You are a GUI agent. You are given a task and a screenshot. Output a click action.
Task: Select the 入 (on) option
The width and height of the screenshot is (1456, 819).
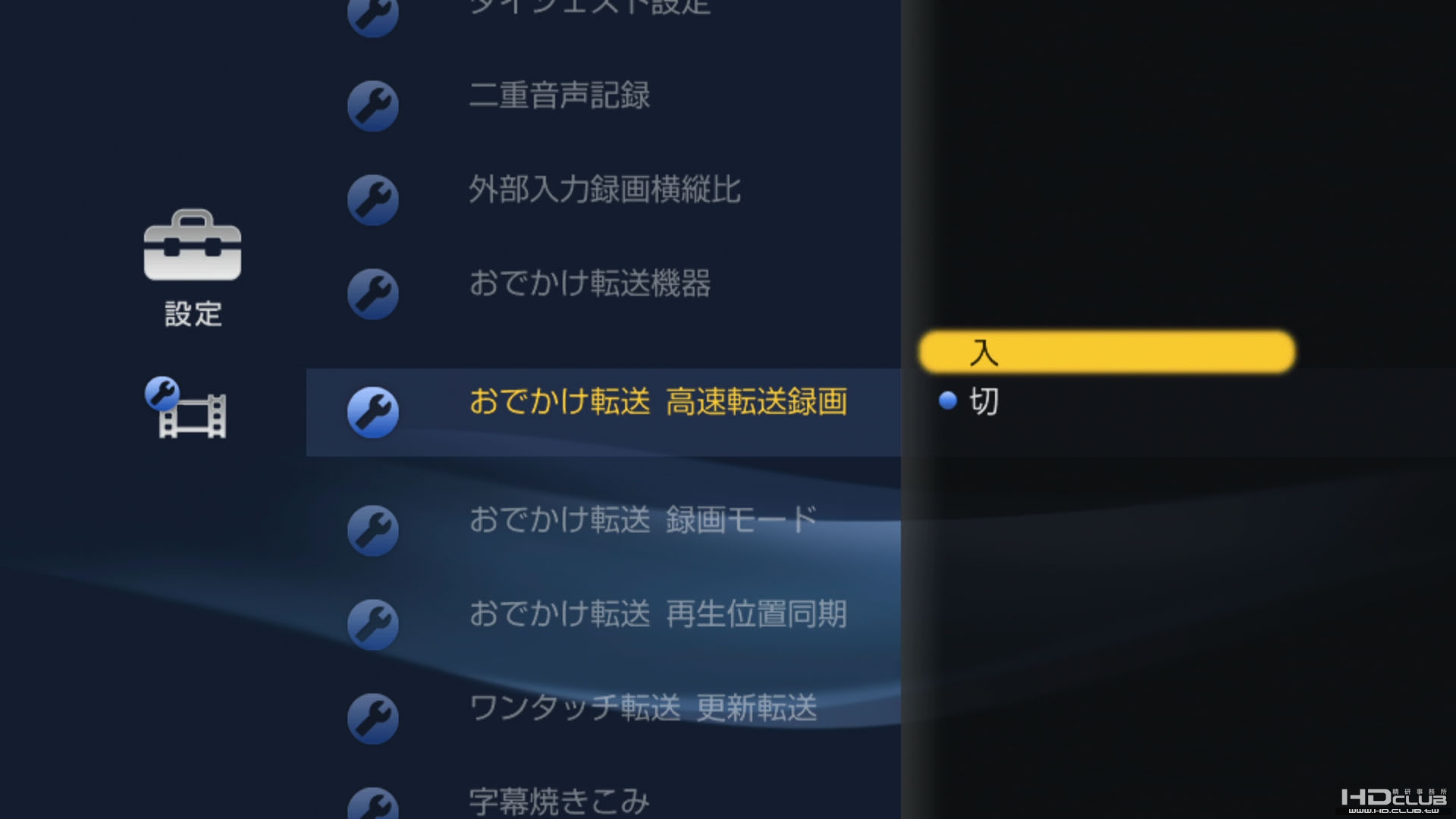(1106, 353)
